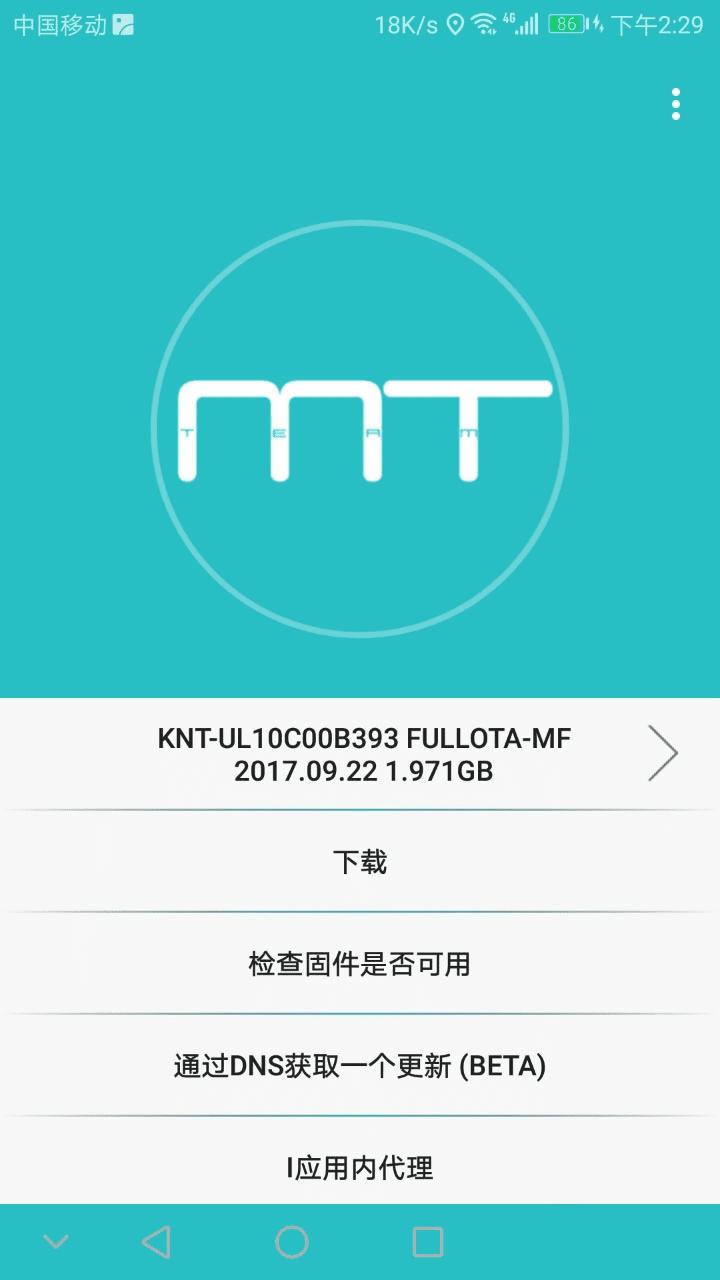Screen dimensions: 720x1280
Task: Open the KNT-UL10C00B393 FULLOTA-MF firmware row
Action: 365,754
